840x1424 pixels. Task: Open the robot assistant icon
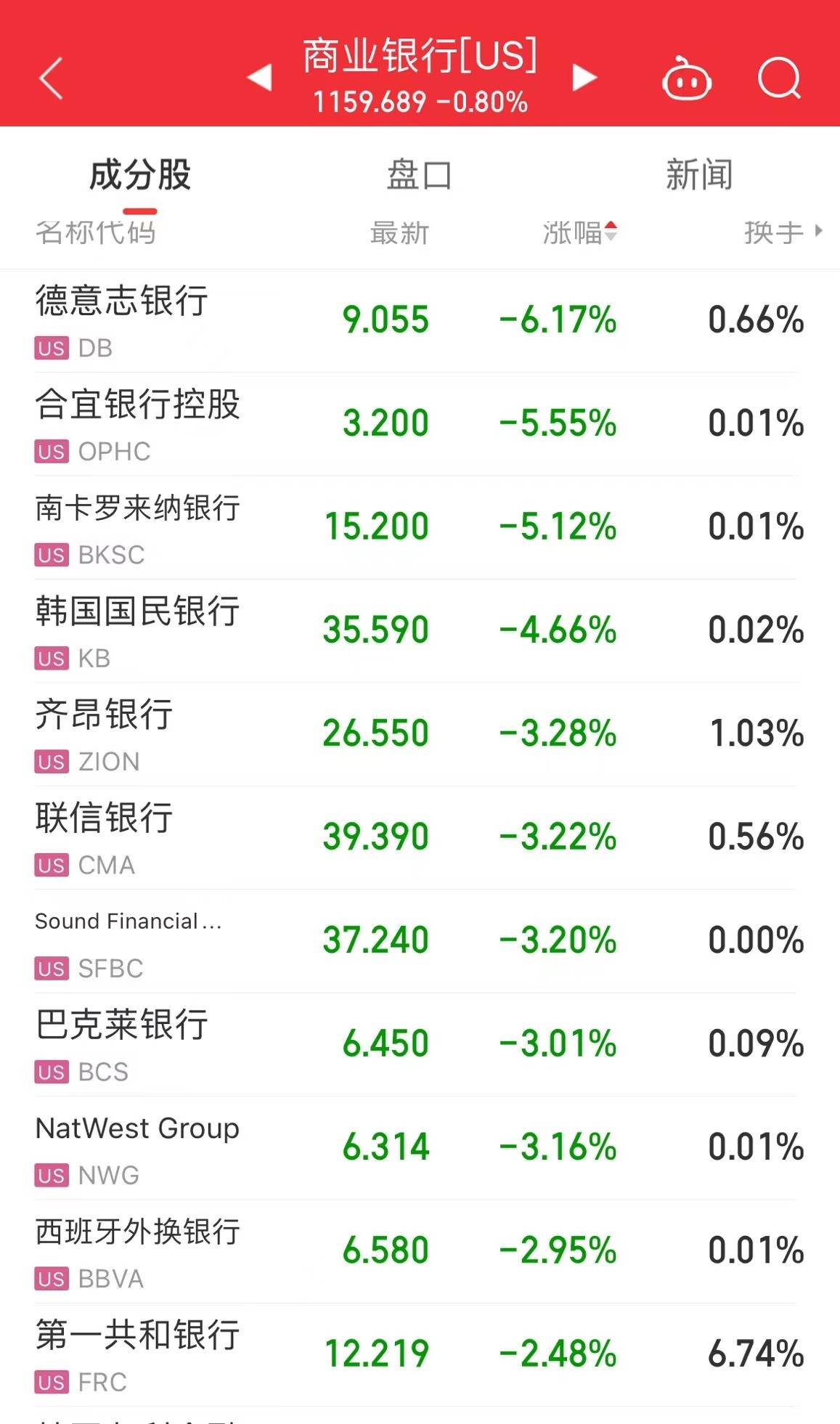click(686, 78)
